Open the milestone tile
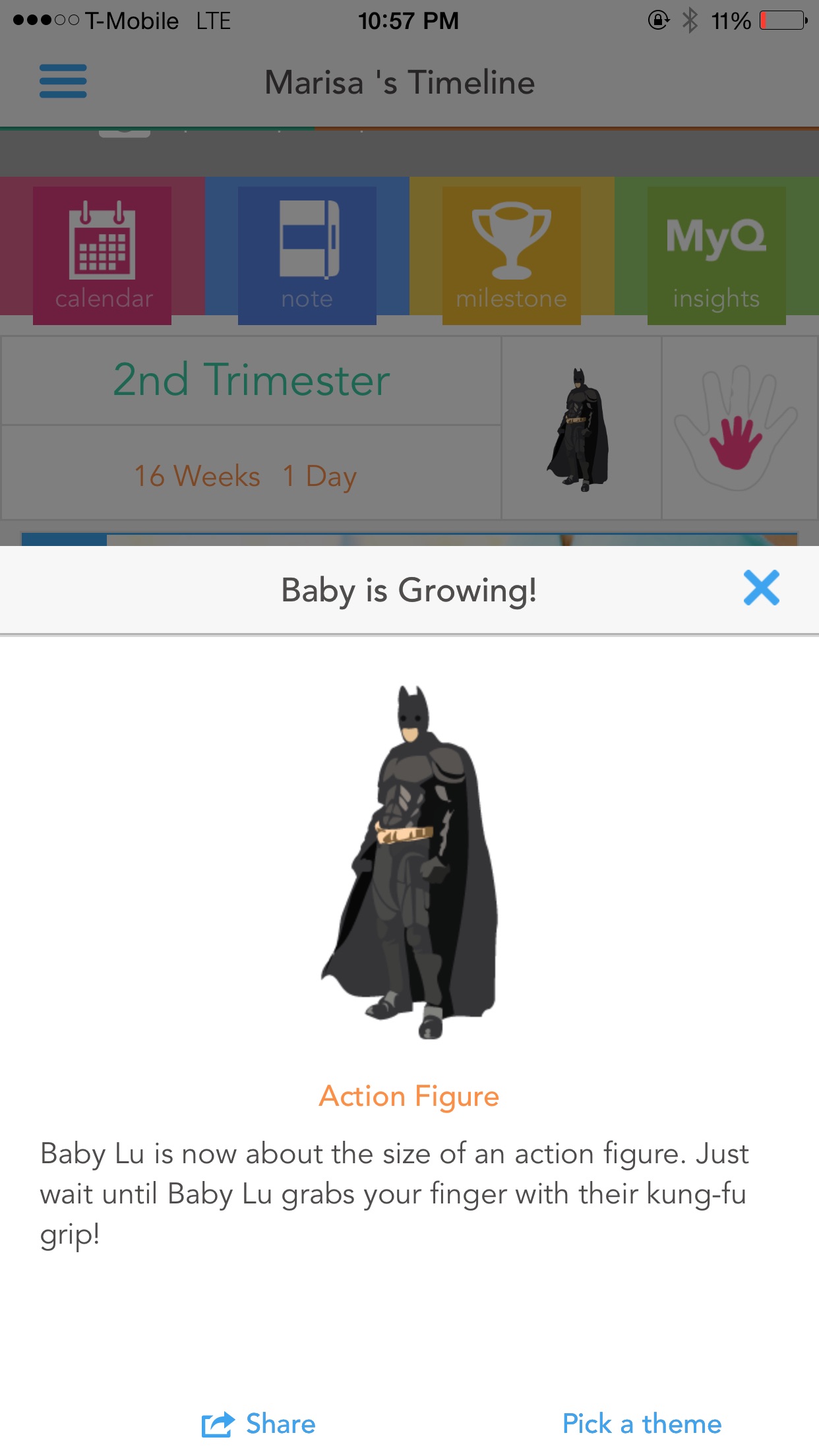 [x=512, y=255]
